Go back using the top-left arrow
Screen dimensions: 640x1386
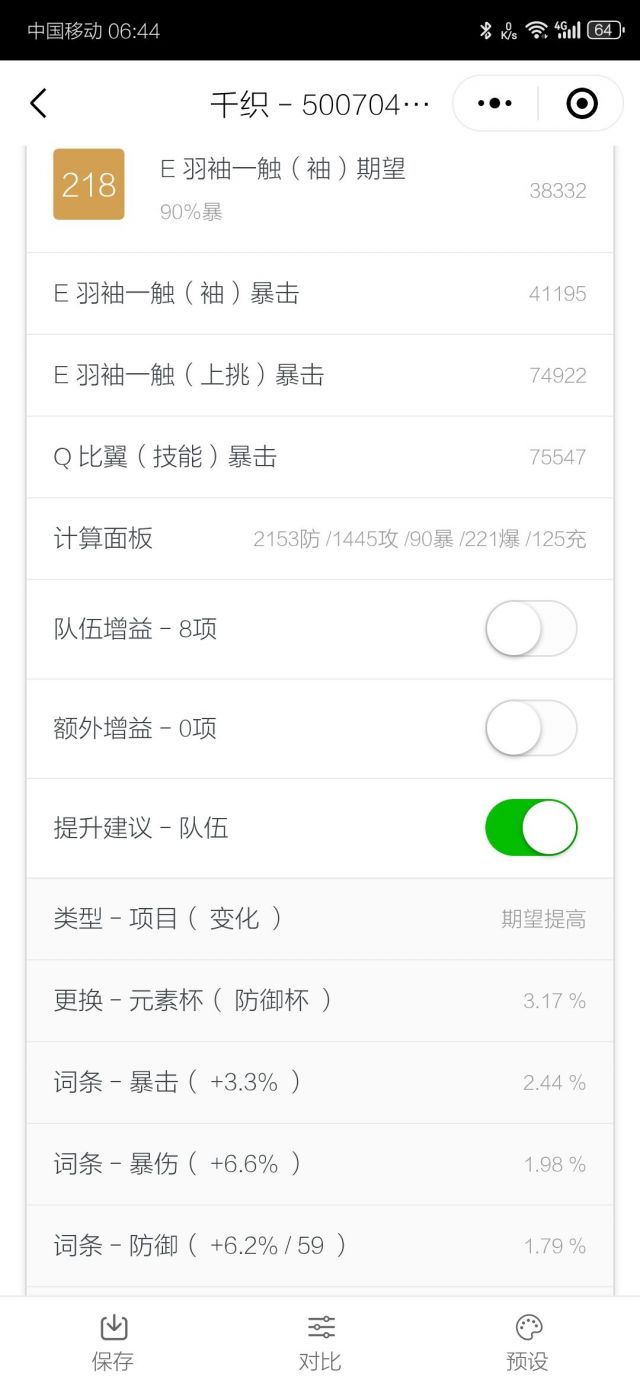(38, 103)
